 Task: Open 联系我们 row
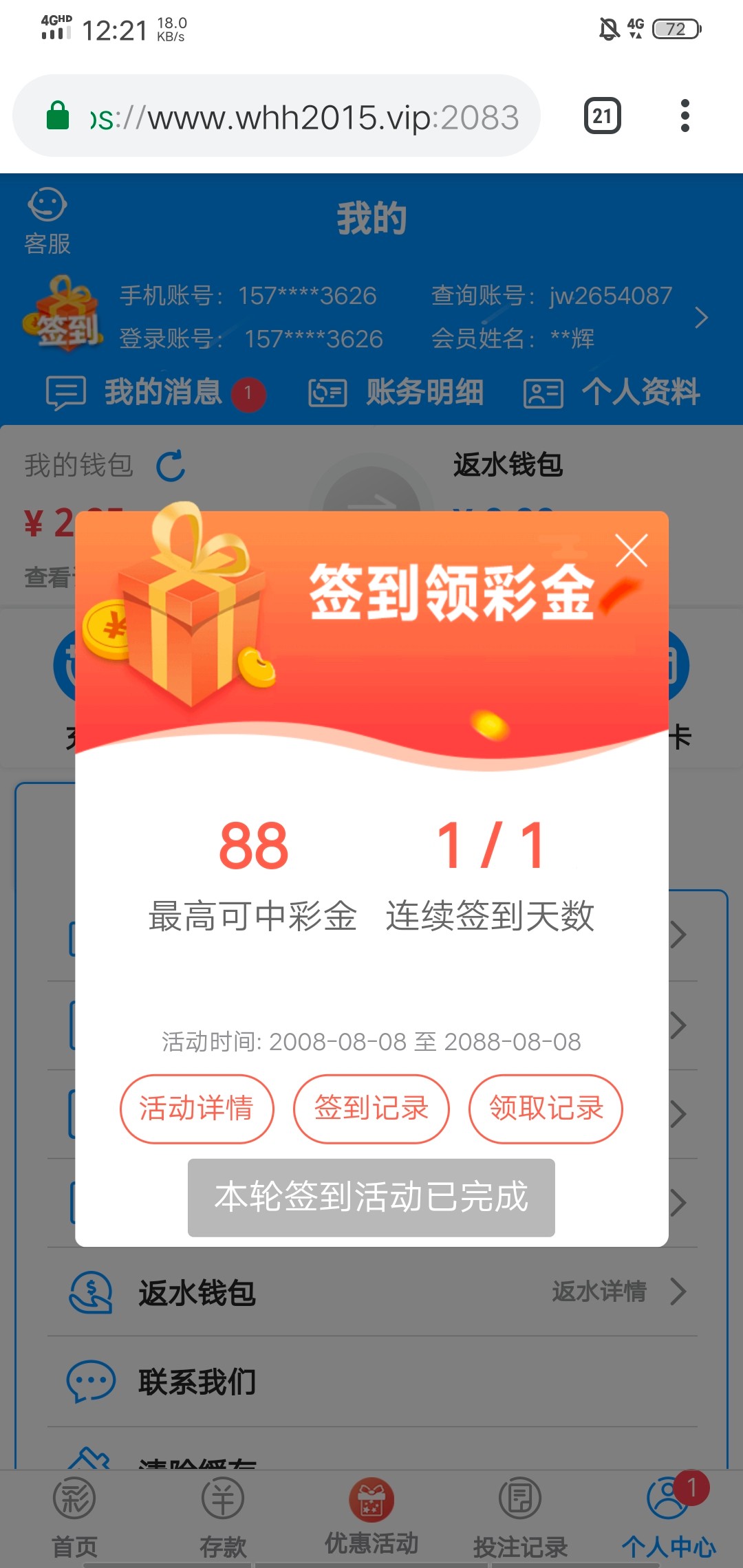[371, 1382]
